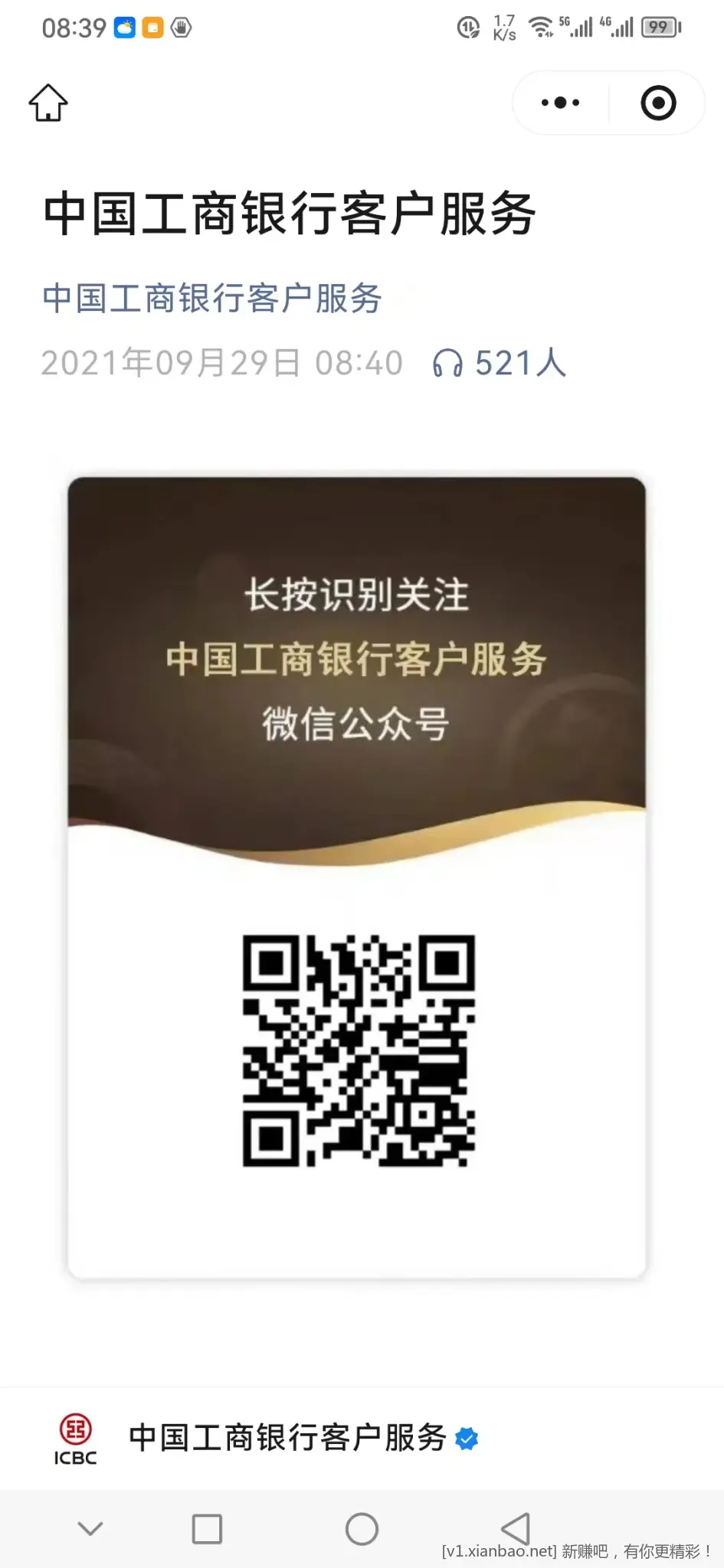Tap the system back triangle button
724x1568 pixels.
pos(516,1528)
